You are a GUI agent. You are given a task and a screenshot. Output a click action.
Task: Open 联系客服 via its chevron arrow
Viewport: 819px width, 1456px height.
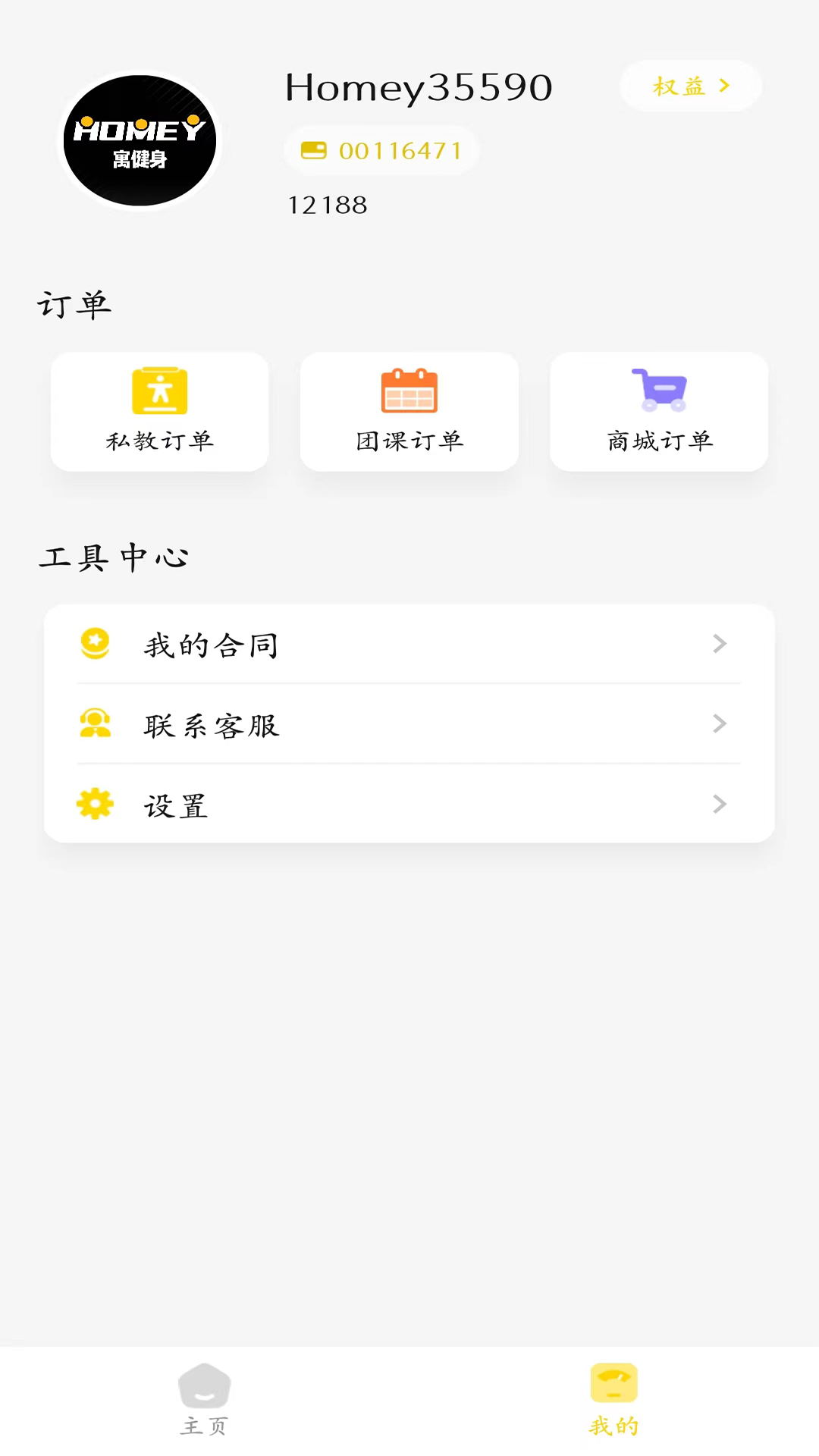(720, 724)
